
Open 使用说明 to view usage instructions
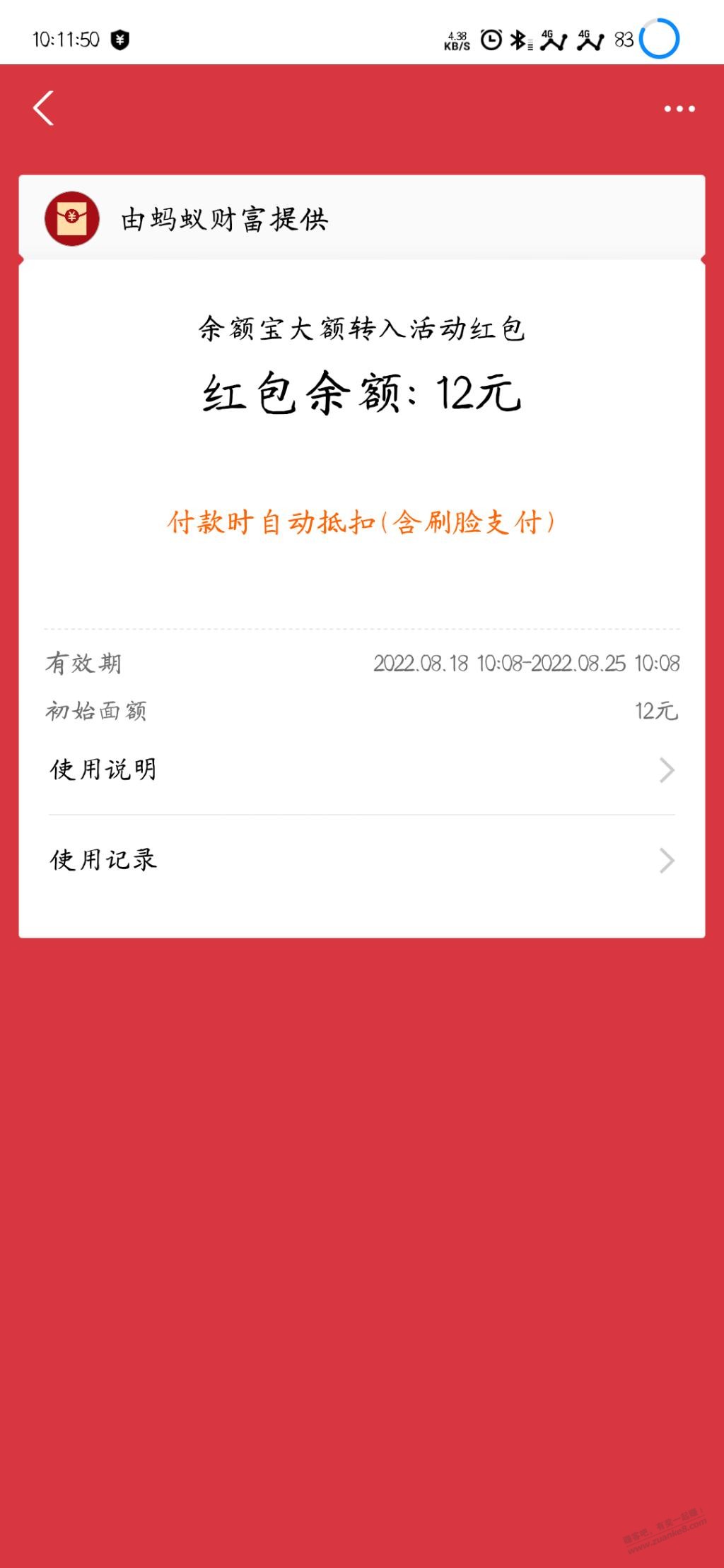tap(103, 769)
